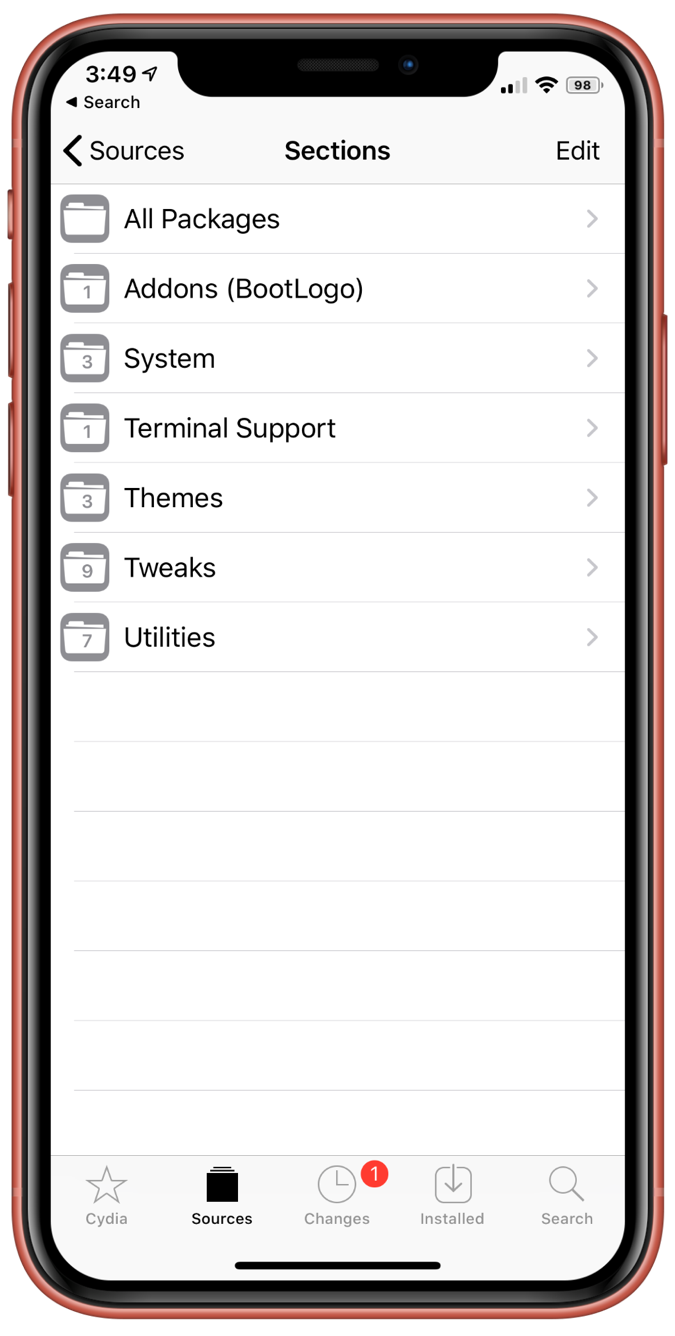The width and height of the screenshot is (675, 1336).
Task: Go back to Sources
Action: pos(123,151)
